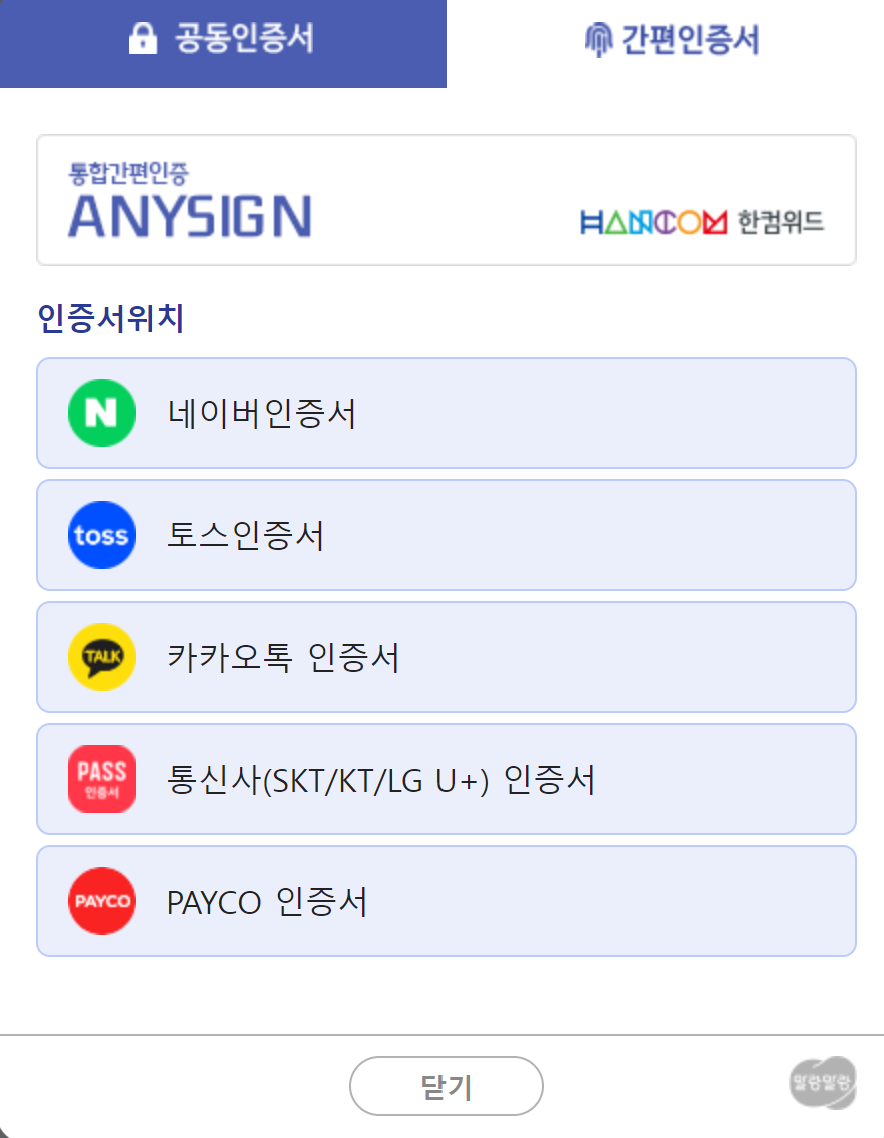
Task: Choose 카카오톡 인증서 option
Action: pos(446,656)
